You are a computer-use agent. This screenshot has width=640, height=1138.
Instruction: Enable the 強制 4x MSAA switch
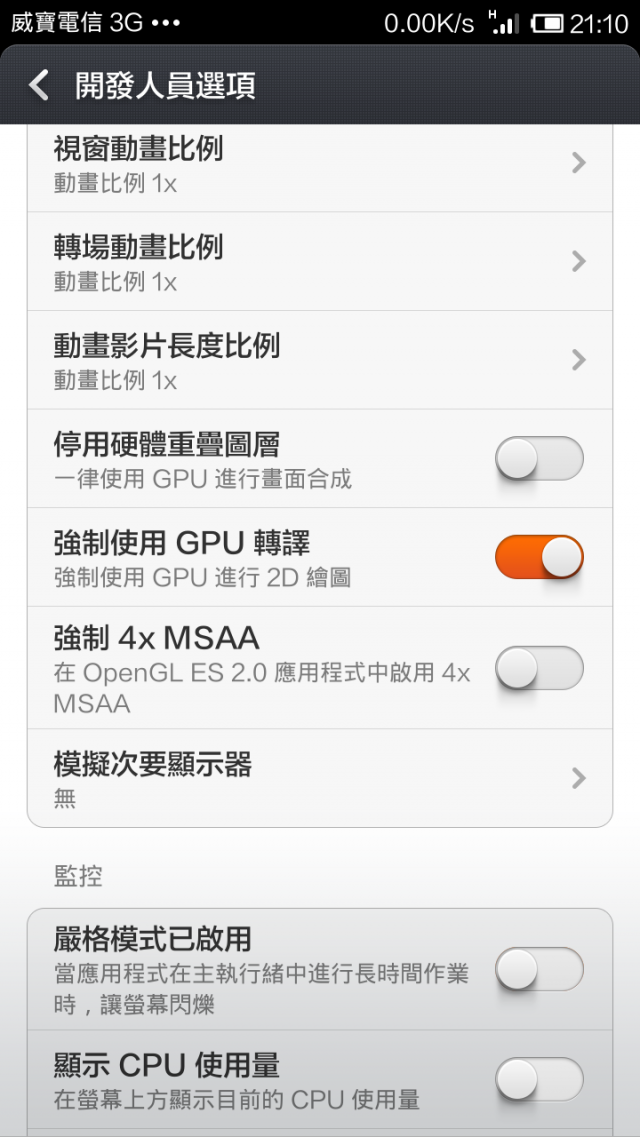(x=539, y=668)
